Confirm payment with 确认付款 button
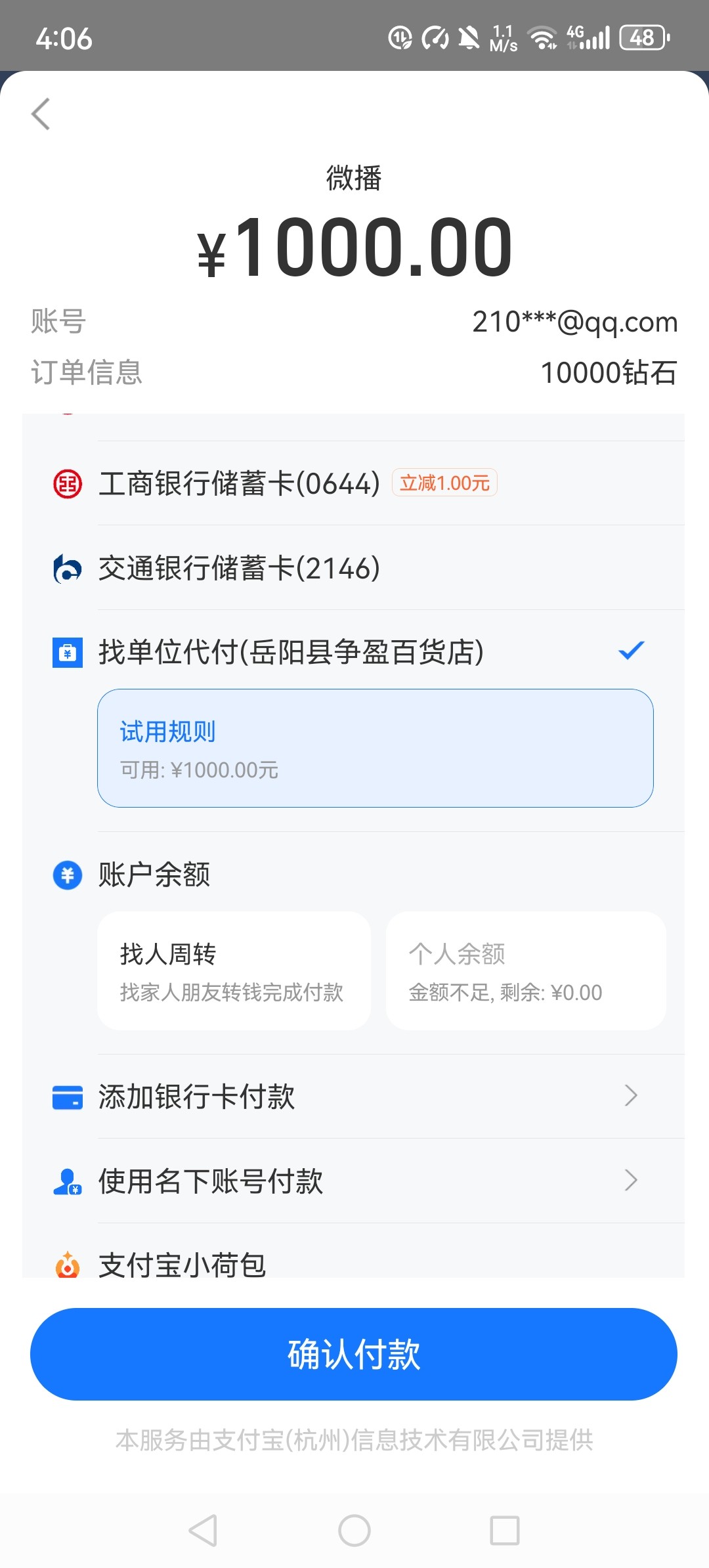The width and height of the screenshot is (709, 1568). click(x=354, y=1354)
